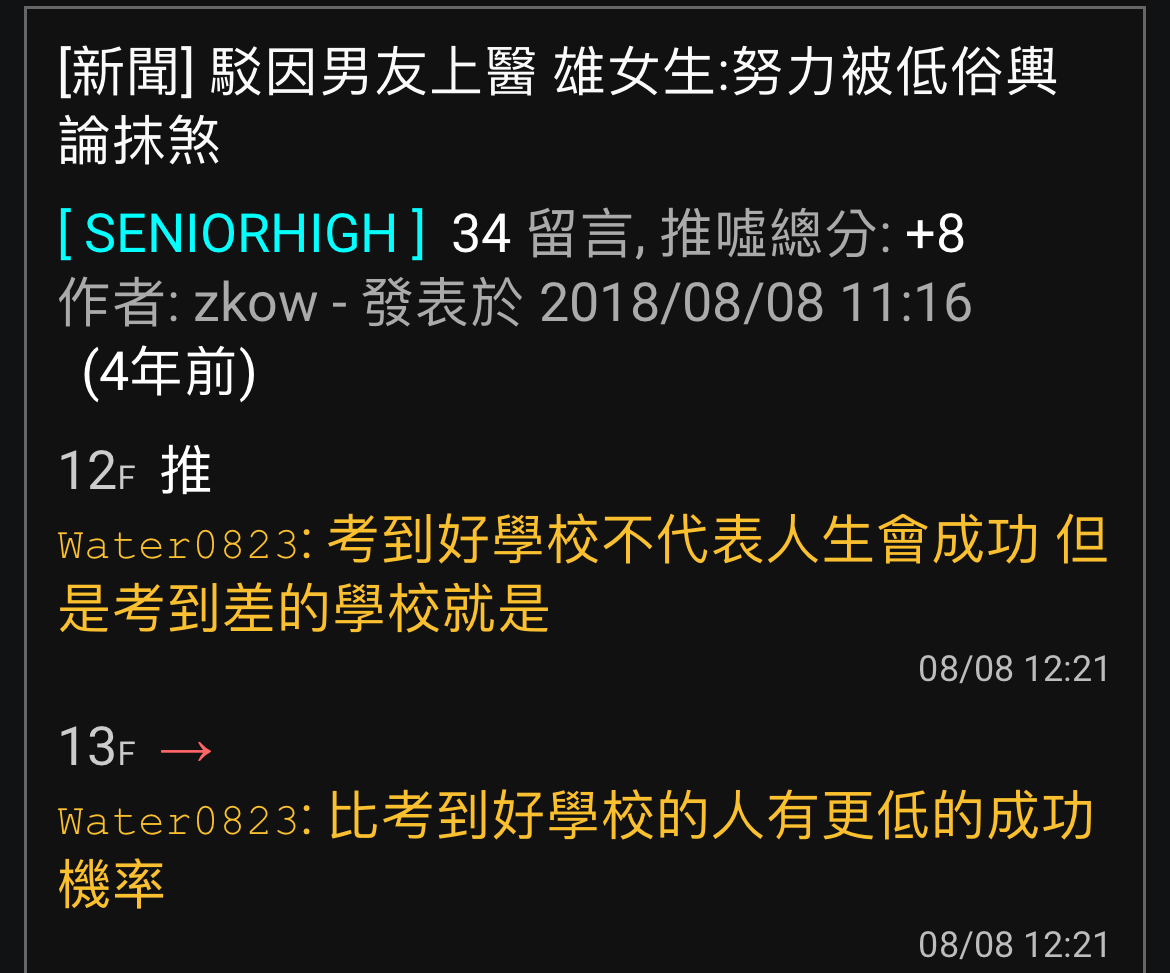Open the SENIORHIGH board link
The width and height of the screenshot is (1170, 973).
[x=241, y=234]
